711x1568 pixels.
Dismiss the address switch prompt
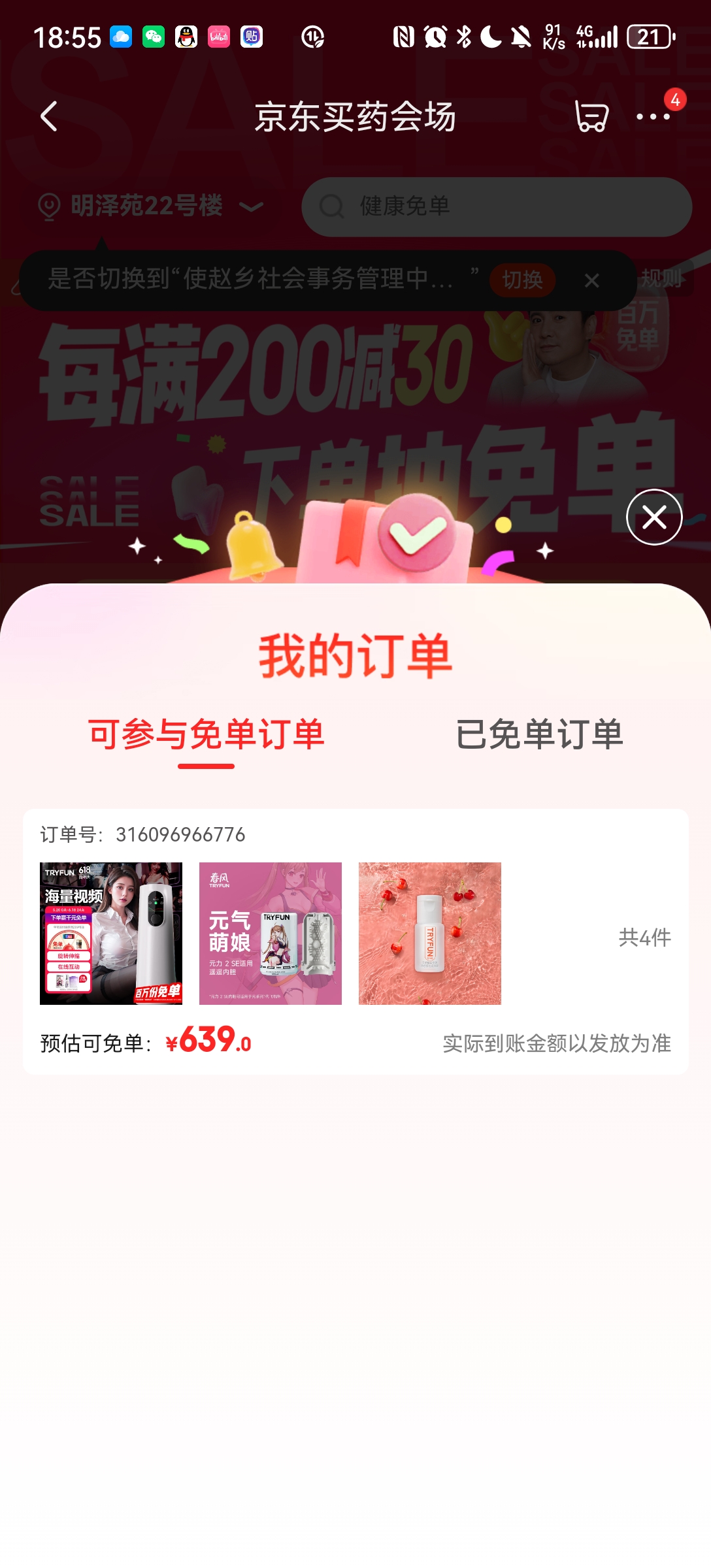[x=591, y=280]
